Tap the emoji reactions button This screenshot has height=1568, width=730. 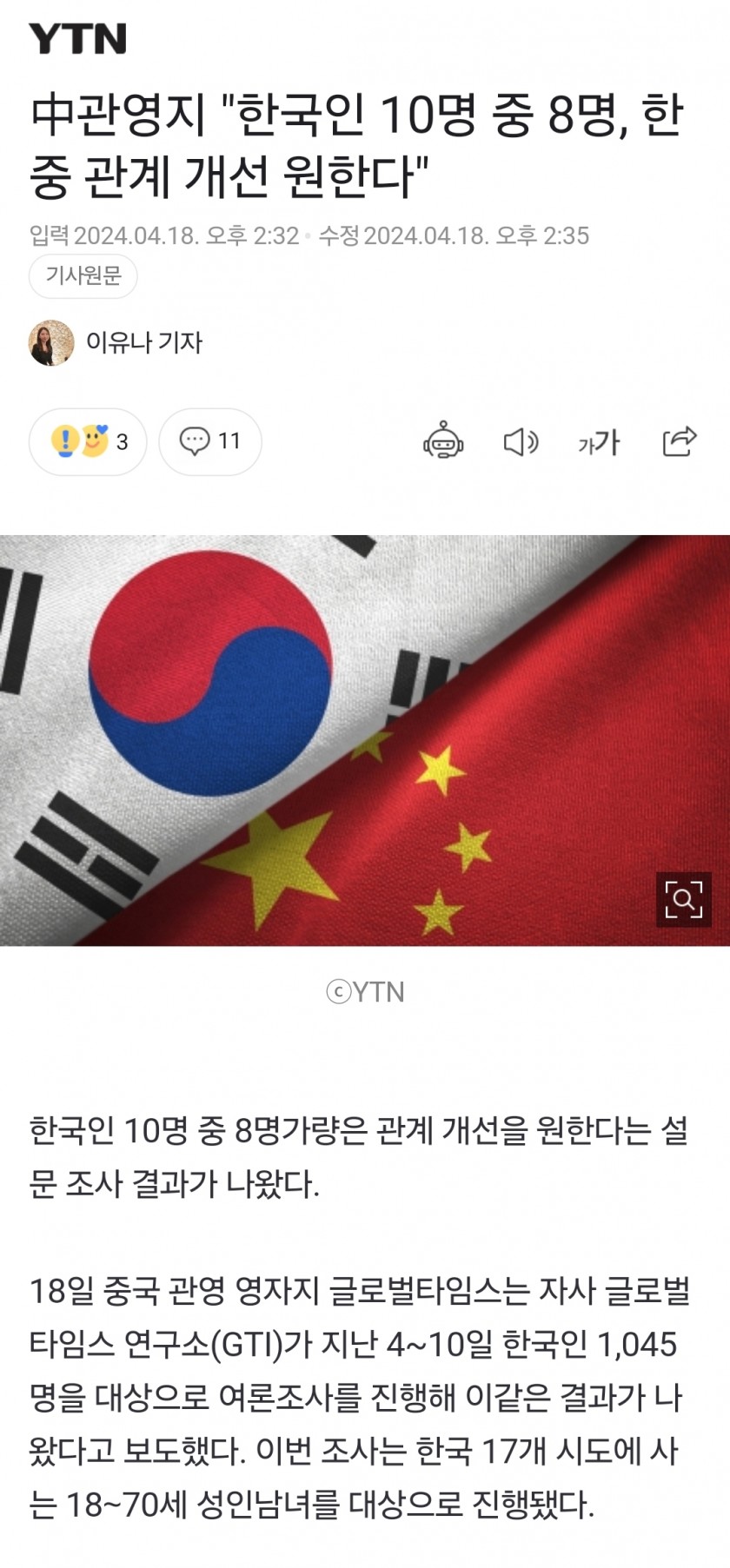click(x=88, y=441)
